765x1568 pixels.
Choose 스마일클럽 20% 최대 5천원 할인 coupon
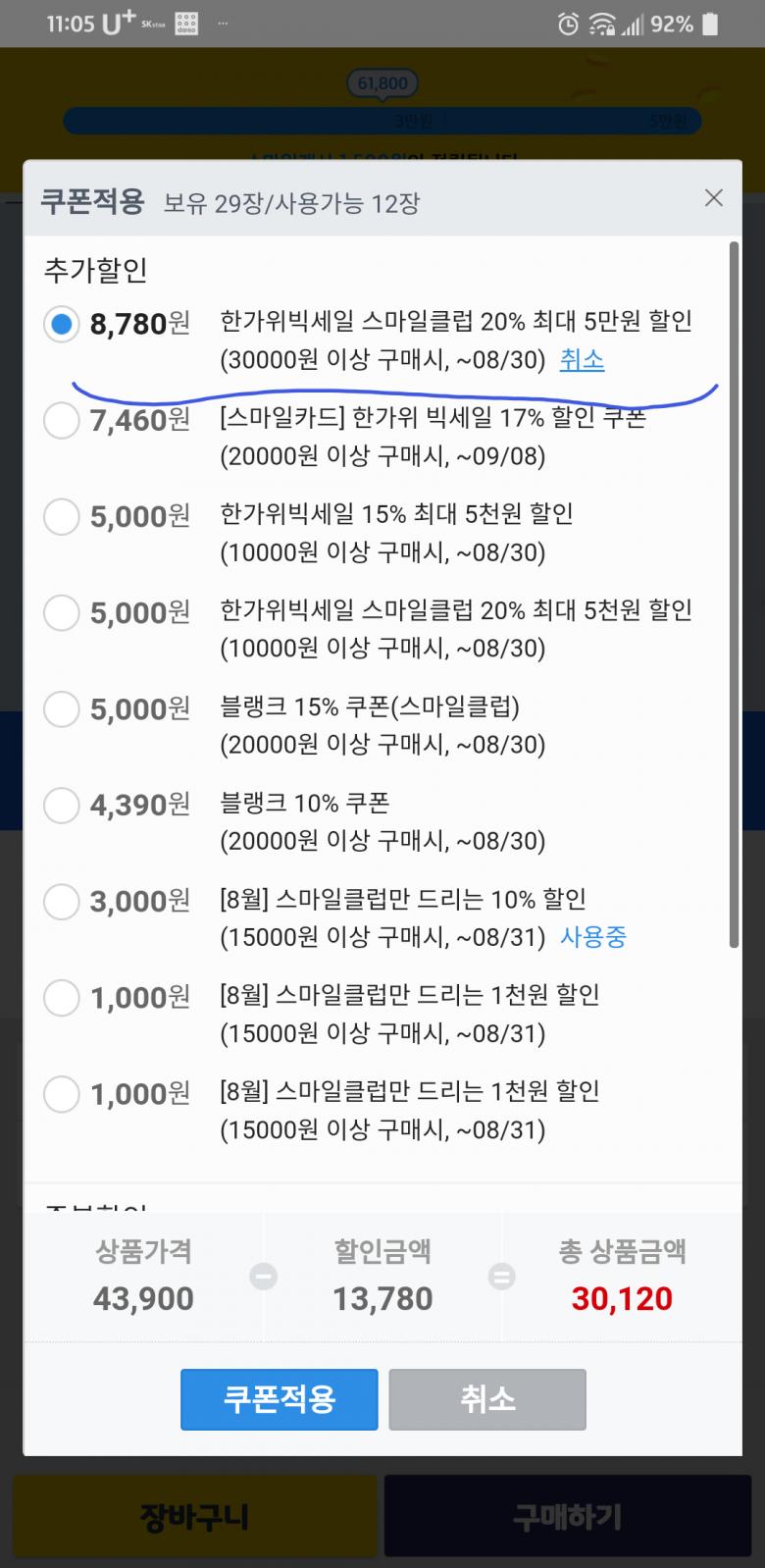click(61, 612)
